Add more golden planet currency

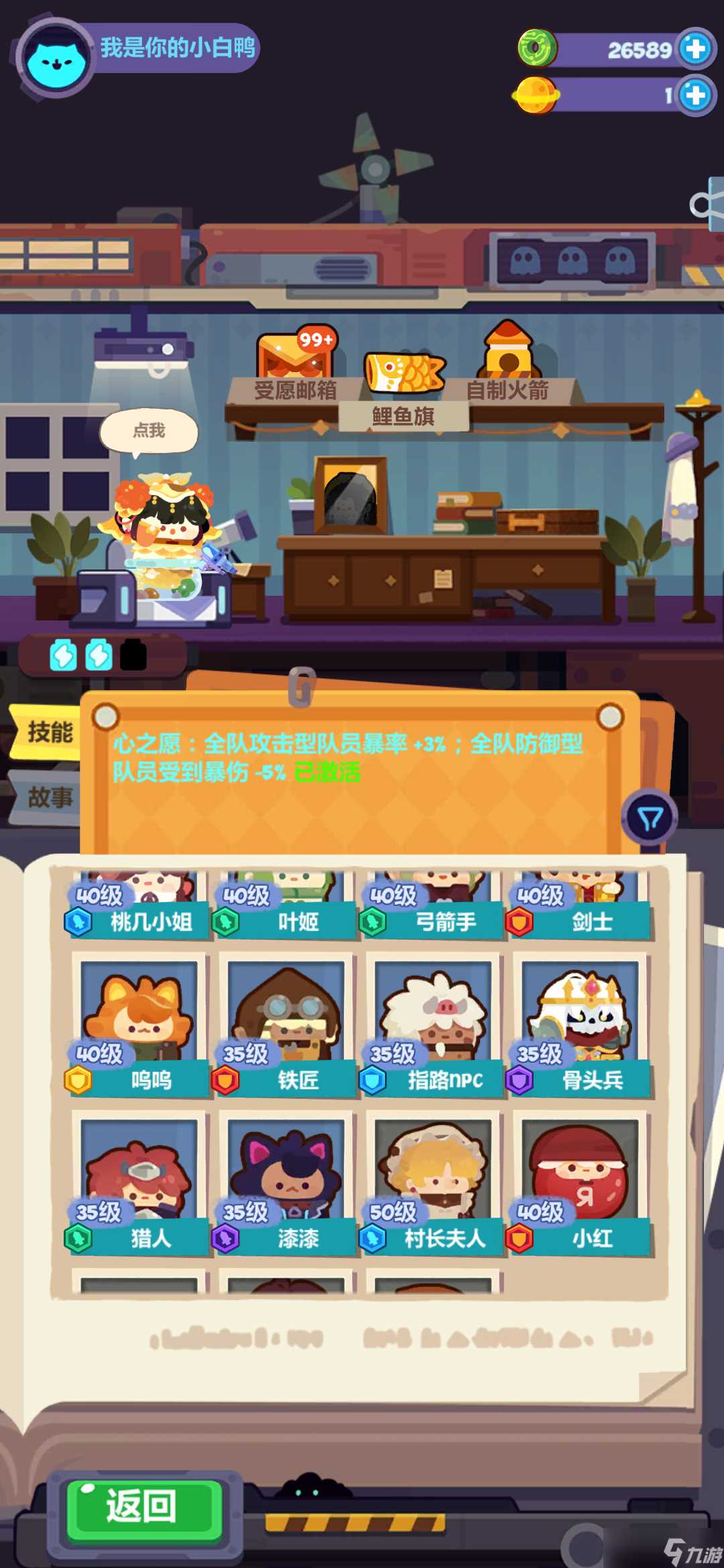[x=695, y=96]
